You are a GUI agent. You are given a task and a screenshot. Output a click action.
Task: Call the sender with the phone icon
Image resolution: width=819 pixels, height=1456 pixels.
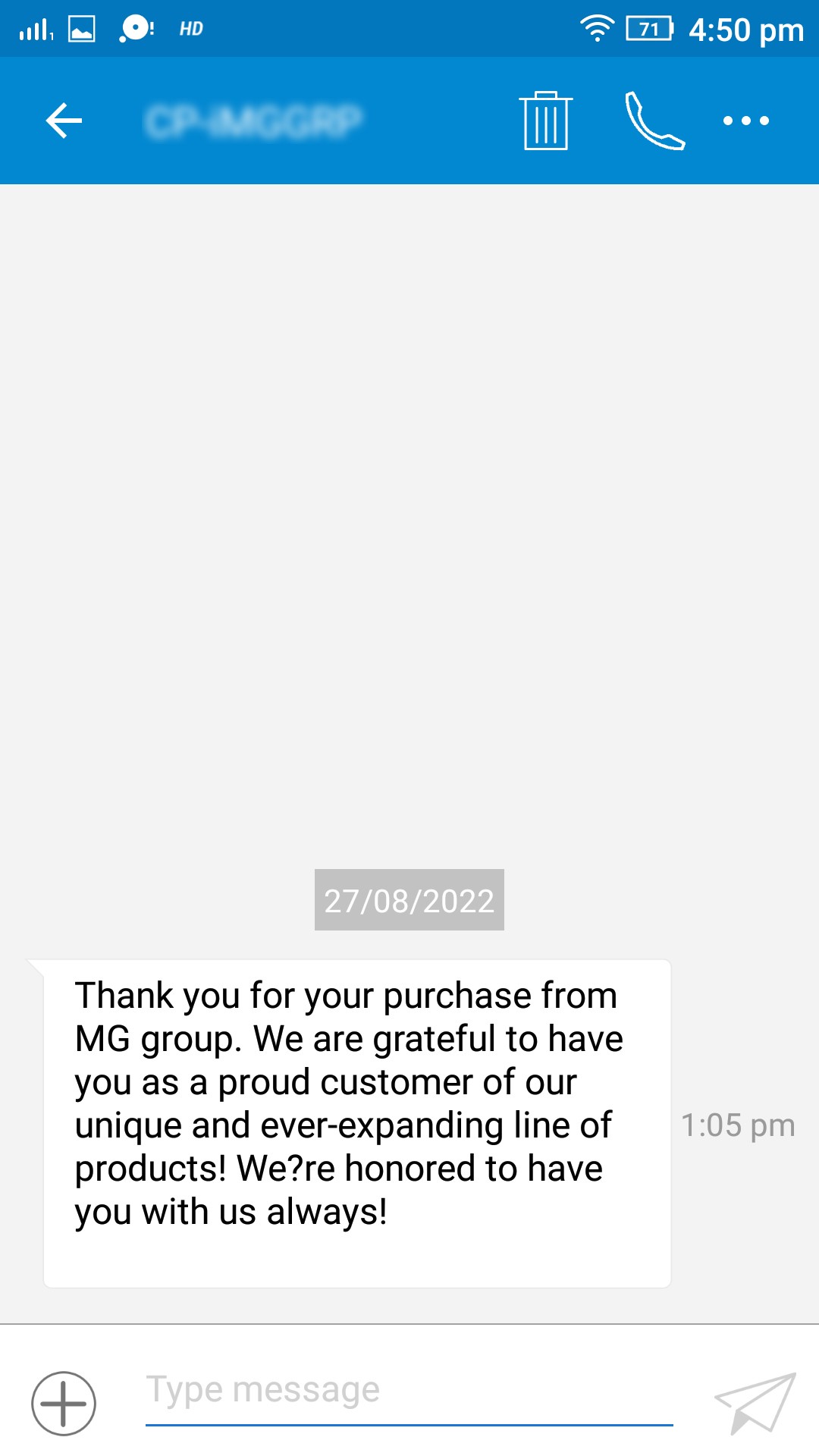click(x=654, y=121)
